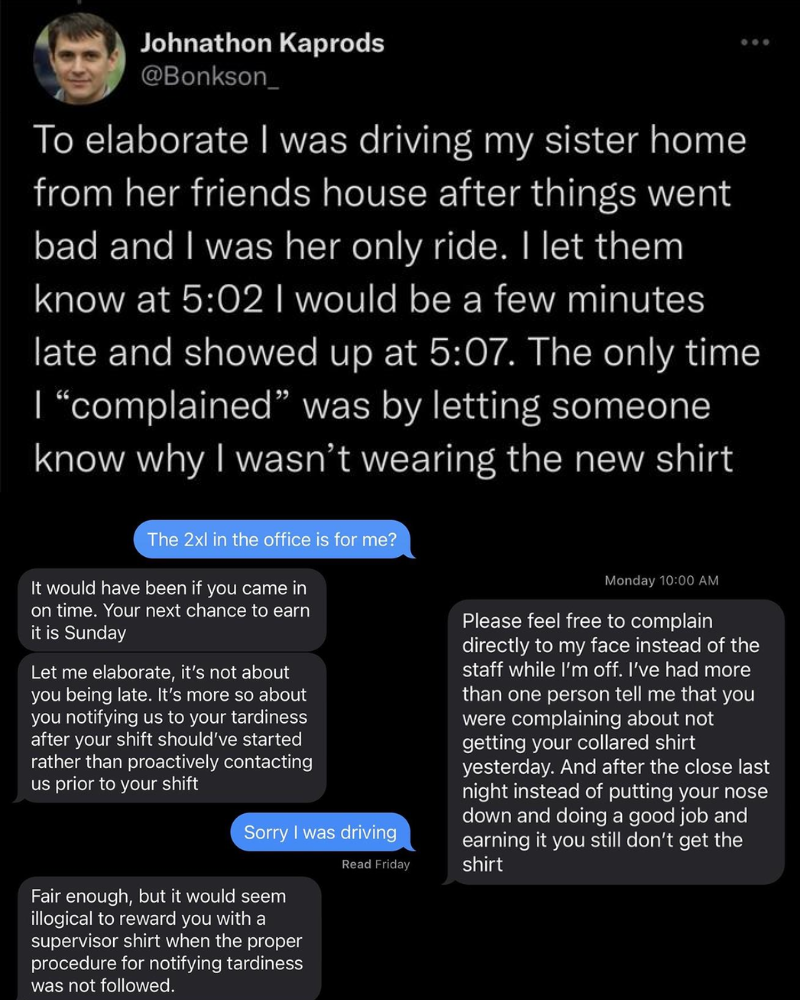Open the tweet's three-dot overflow menu

(756, 43)
